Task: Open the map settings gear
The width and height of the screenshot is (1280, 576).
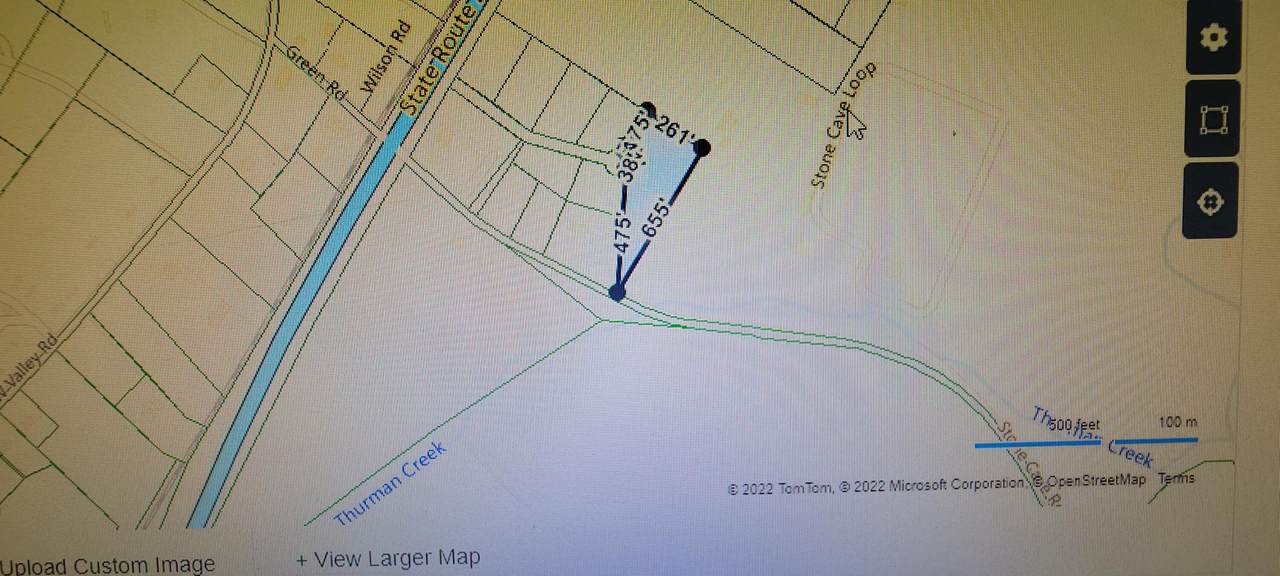Action: (1214, 38)
